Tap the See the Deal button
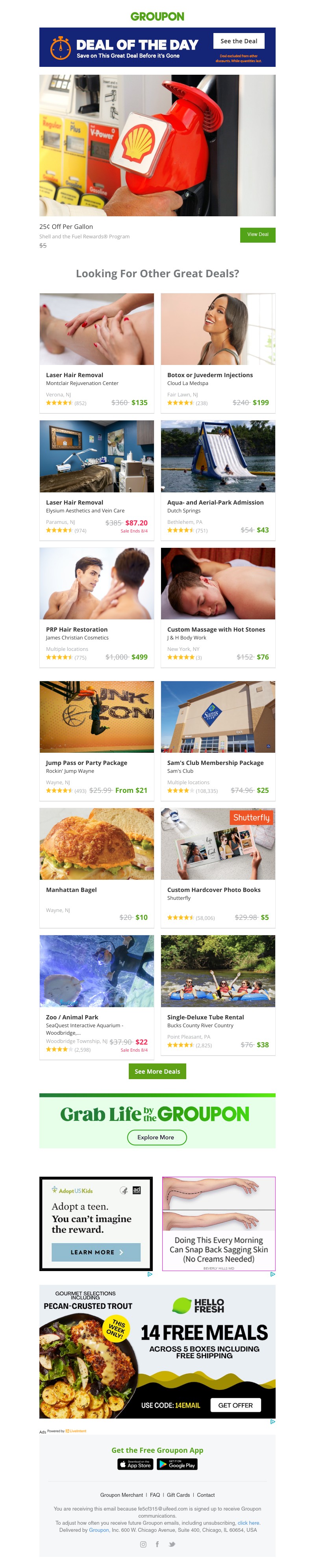 pyautogui.click(x=238, y=41)
